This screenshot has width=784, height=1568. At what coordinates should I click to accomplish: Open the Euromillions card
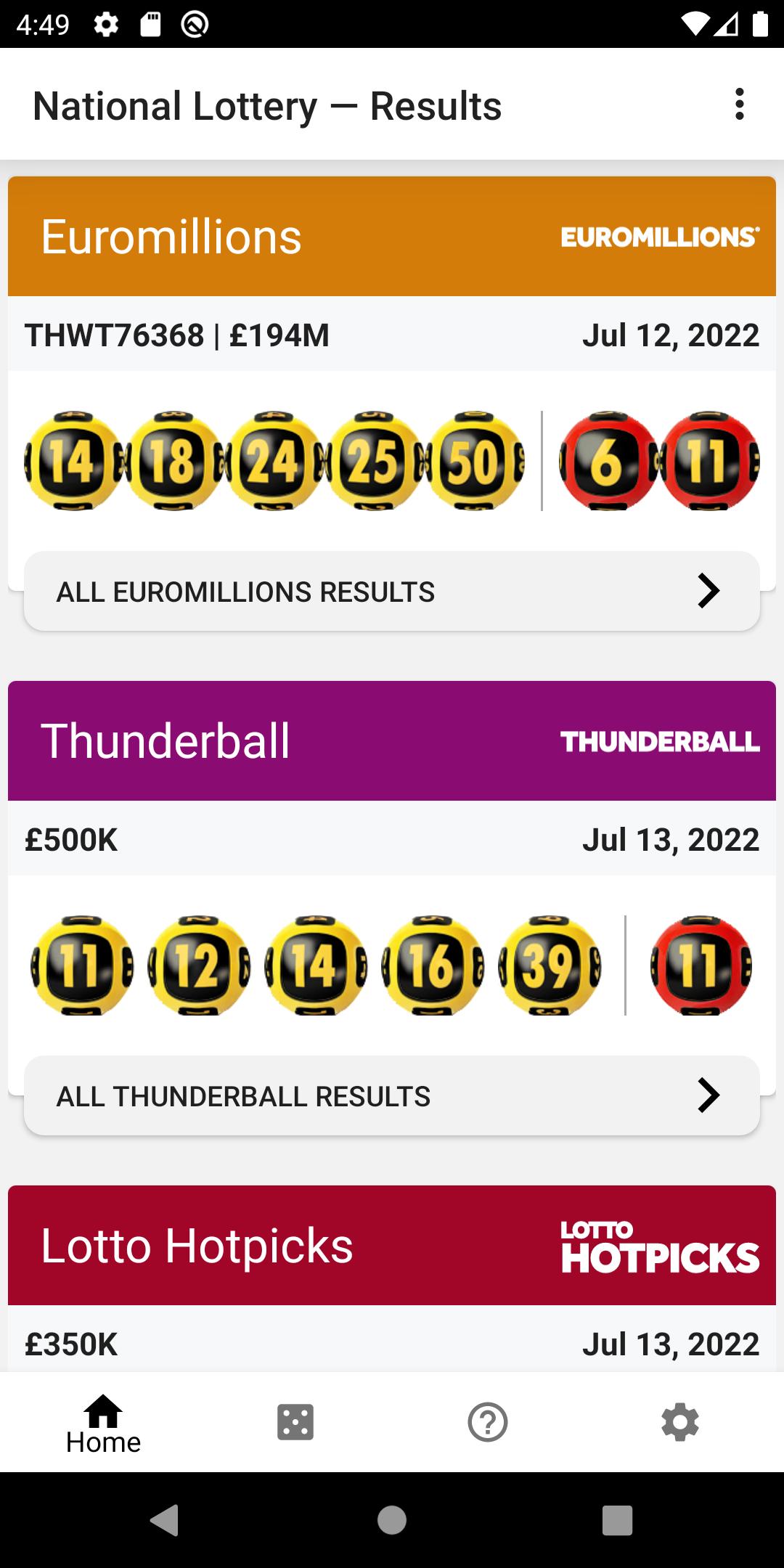point(392,237)
